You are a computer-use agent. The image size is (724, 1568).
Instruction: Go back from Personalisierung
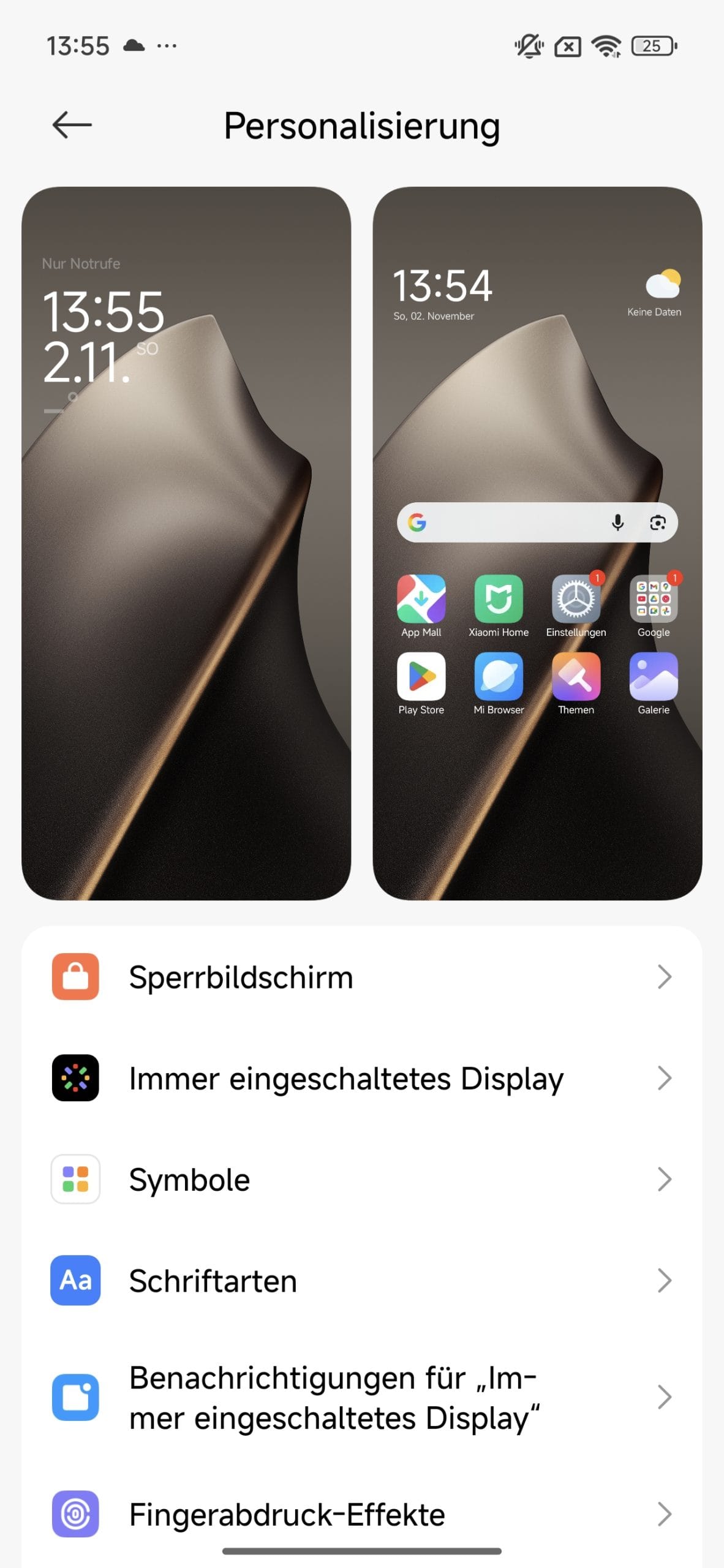pyautogui.click(x=72, y=125)
